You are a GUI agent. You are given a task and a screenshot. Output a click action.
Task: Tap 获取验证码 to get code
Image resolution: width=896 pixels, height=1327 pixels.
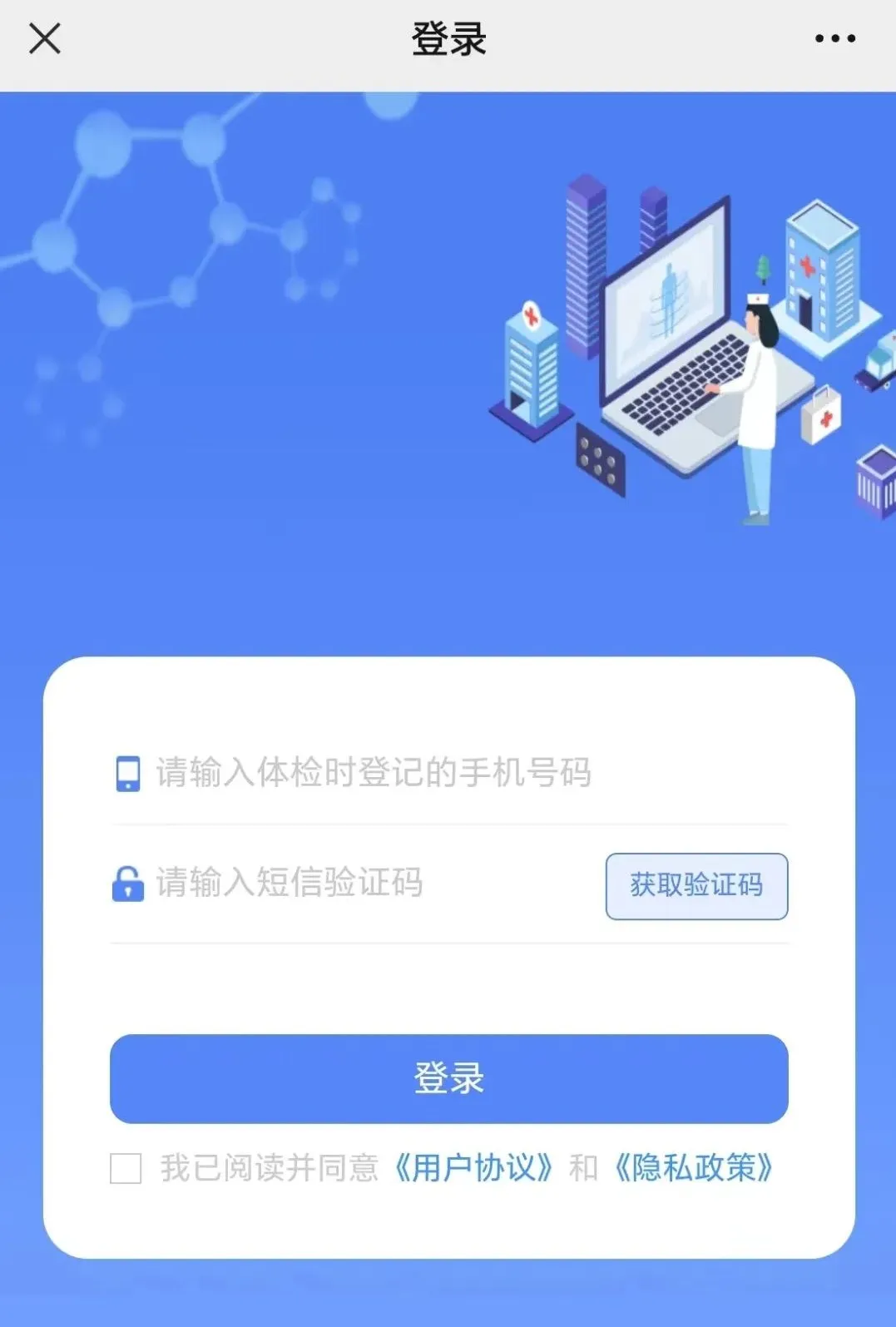[696, 886]
